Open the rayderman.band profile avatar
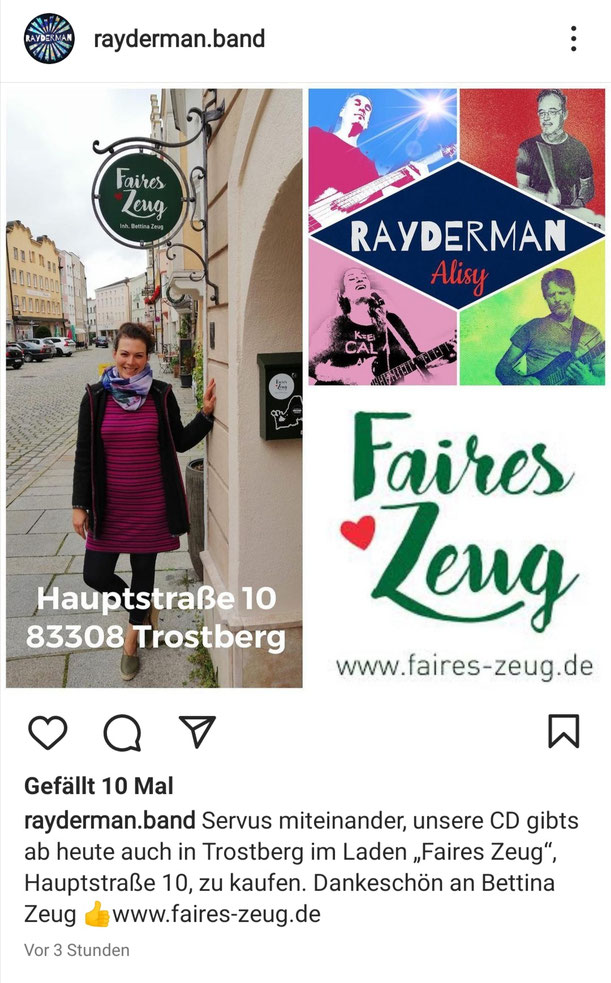611x983 pixels. tap(48, 39)
